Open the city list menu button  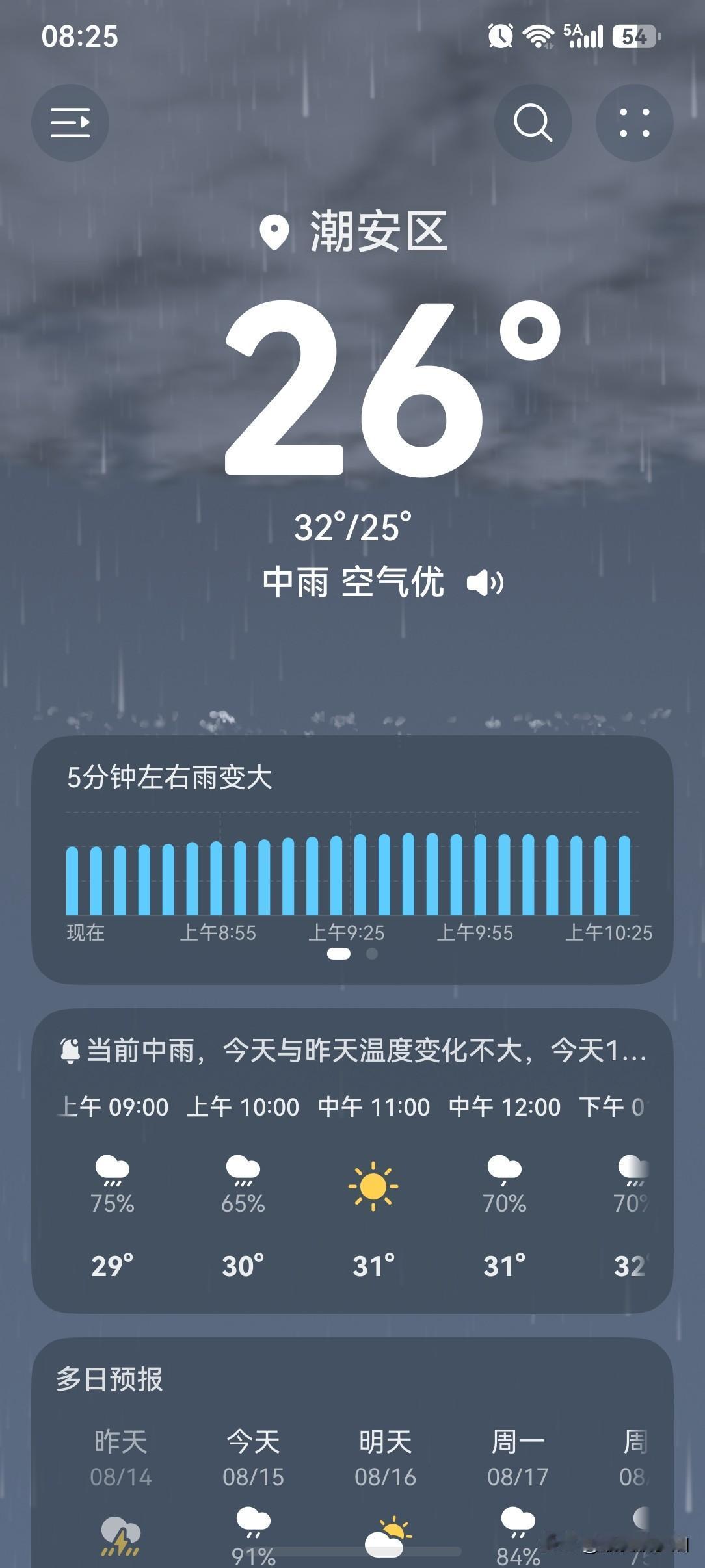click(x=70, y=123)
